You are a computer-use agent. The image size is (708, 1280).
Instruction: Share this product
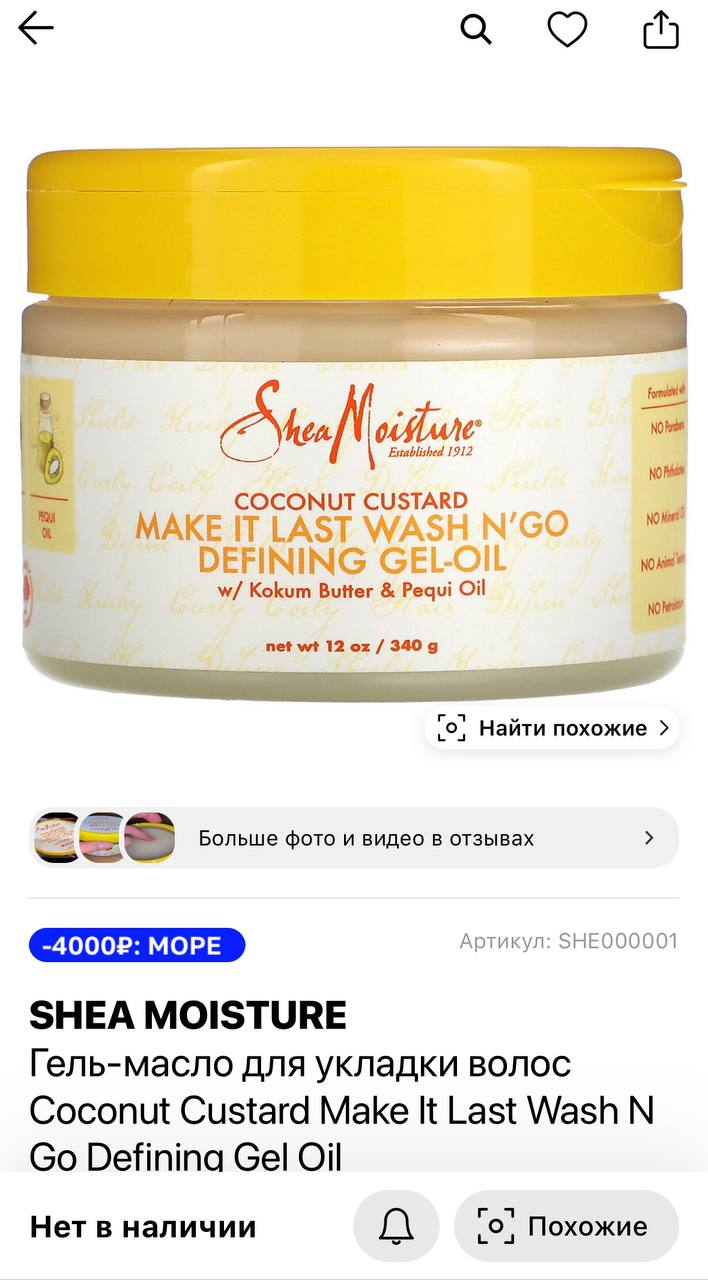click(x=661, y=29)
